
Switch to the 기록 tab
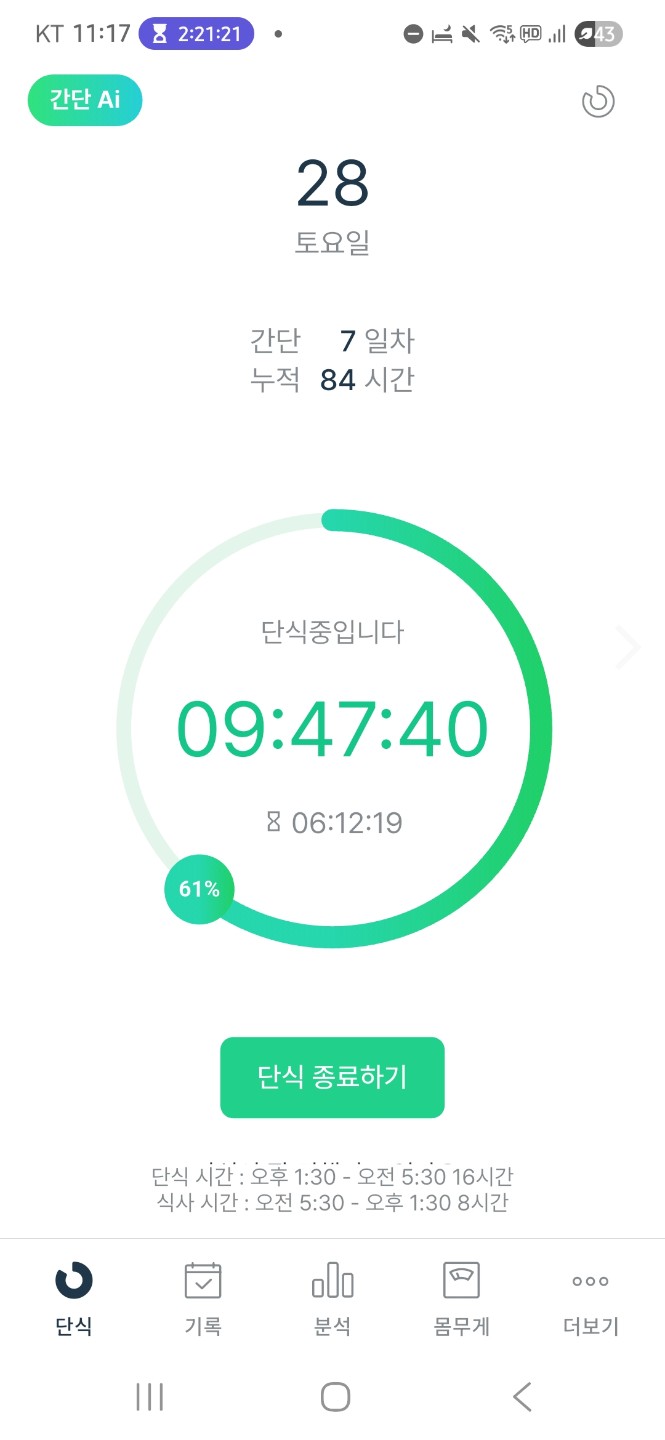(203, 1298)
